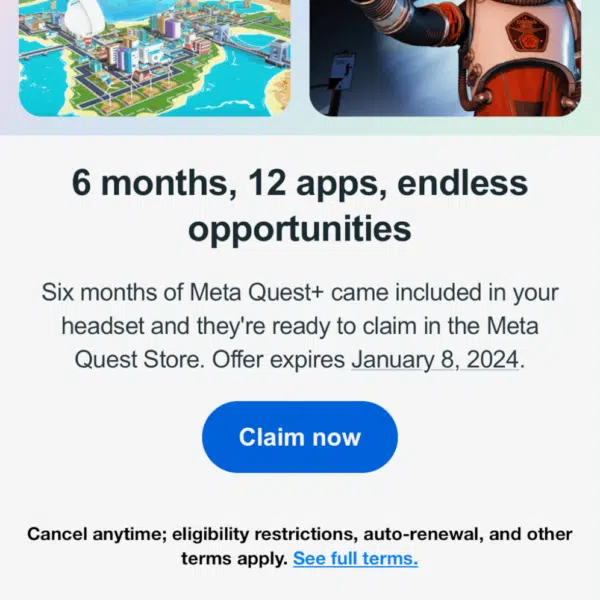The height and width of the screenshot is (600, 600).
Task: Open the See full terms link
Action: pyautogui.click(x=355, y=558)
